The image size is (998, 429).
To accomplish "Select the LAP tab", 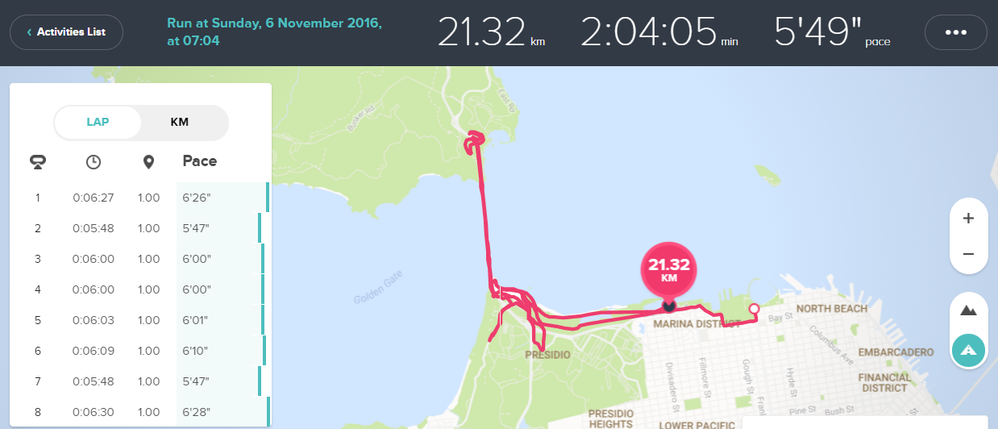I will point(98,122).
